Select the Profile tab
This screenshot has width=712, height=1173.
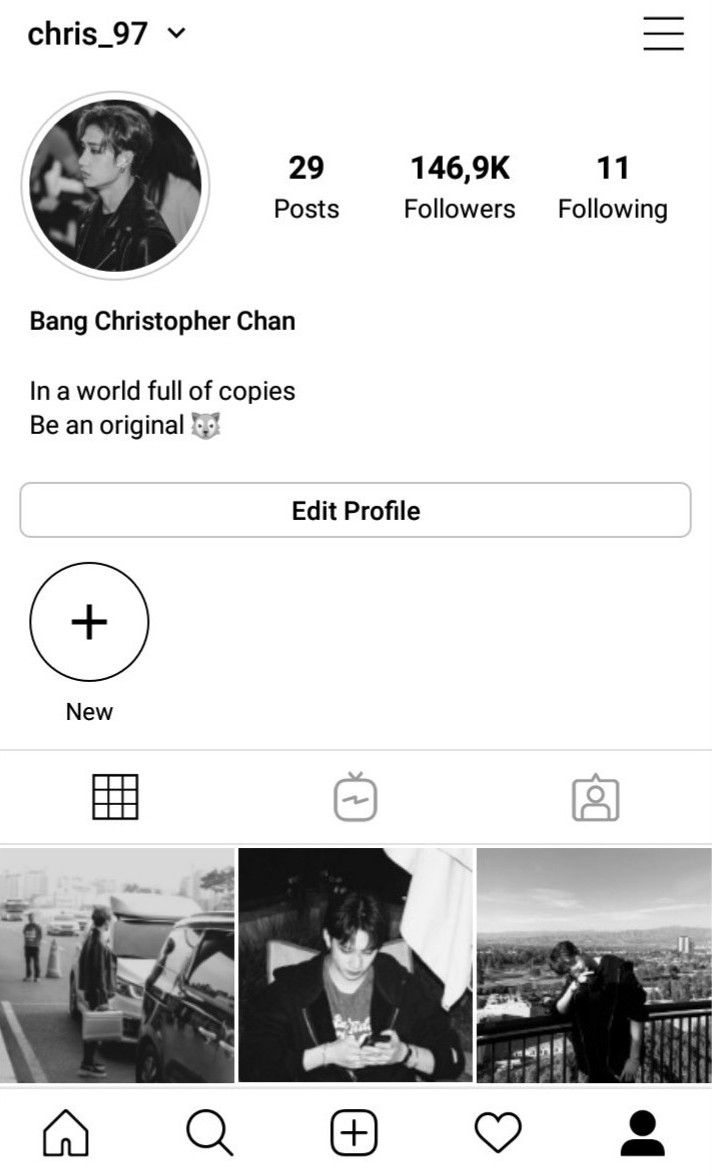[642, 1133]
